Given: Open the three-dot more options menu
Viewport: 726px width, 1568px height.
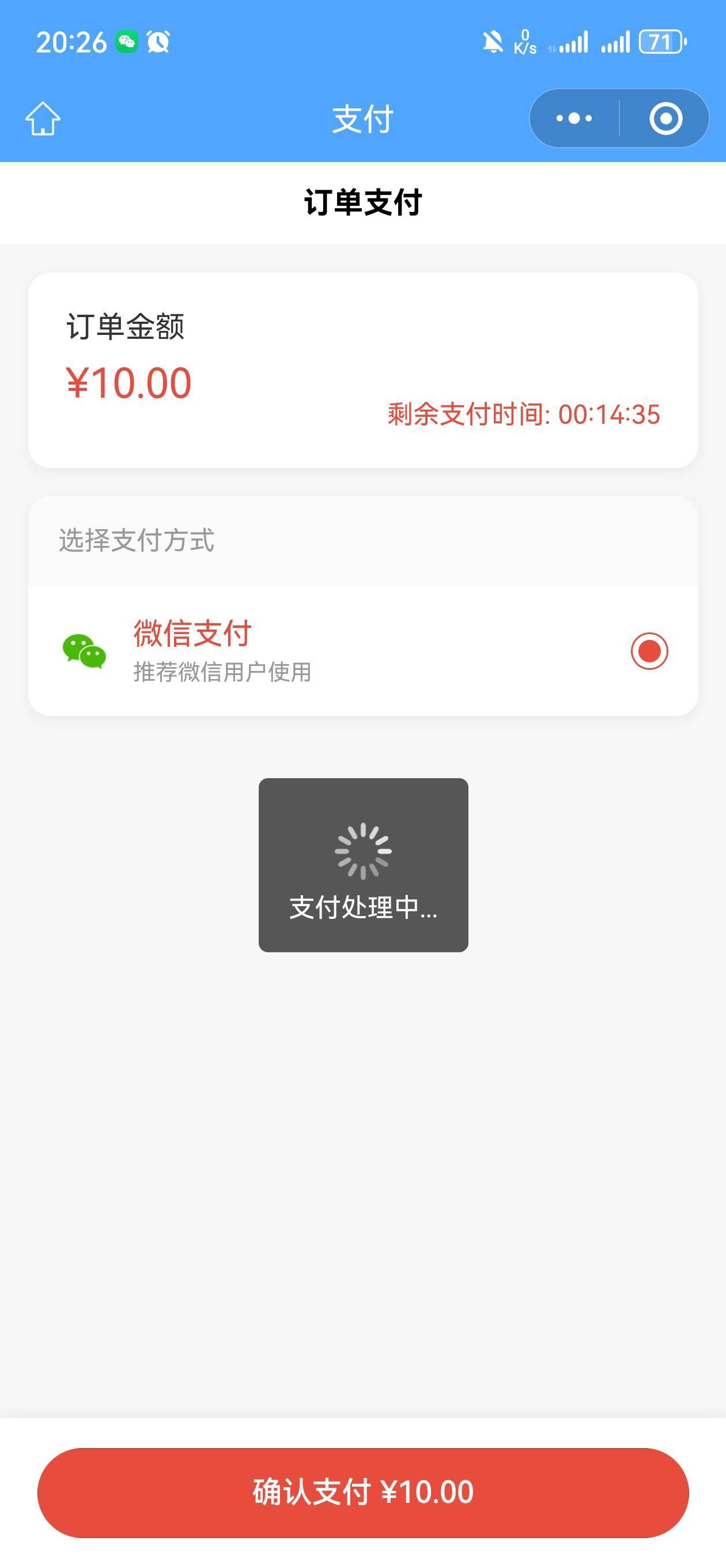Looking at the screenshot, I should coord(574,118).
